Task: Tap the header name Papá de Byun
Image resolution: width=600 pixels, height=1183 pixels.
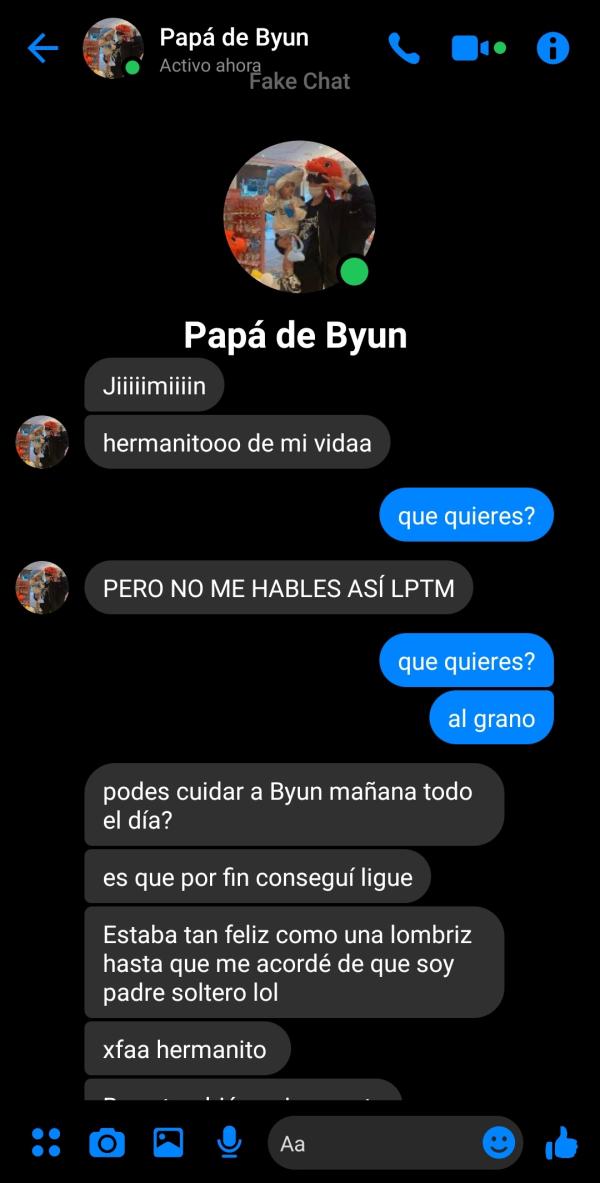Action: pyautogui.click(x=234, y=38)
